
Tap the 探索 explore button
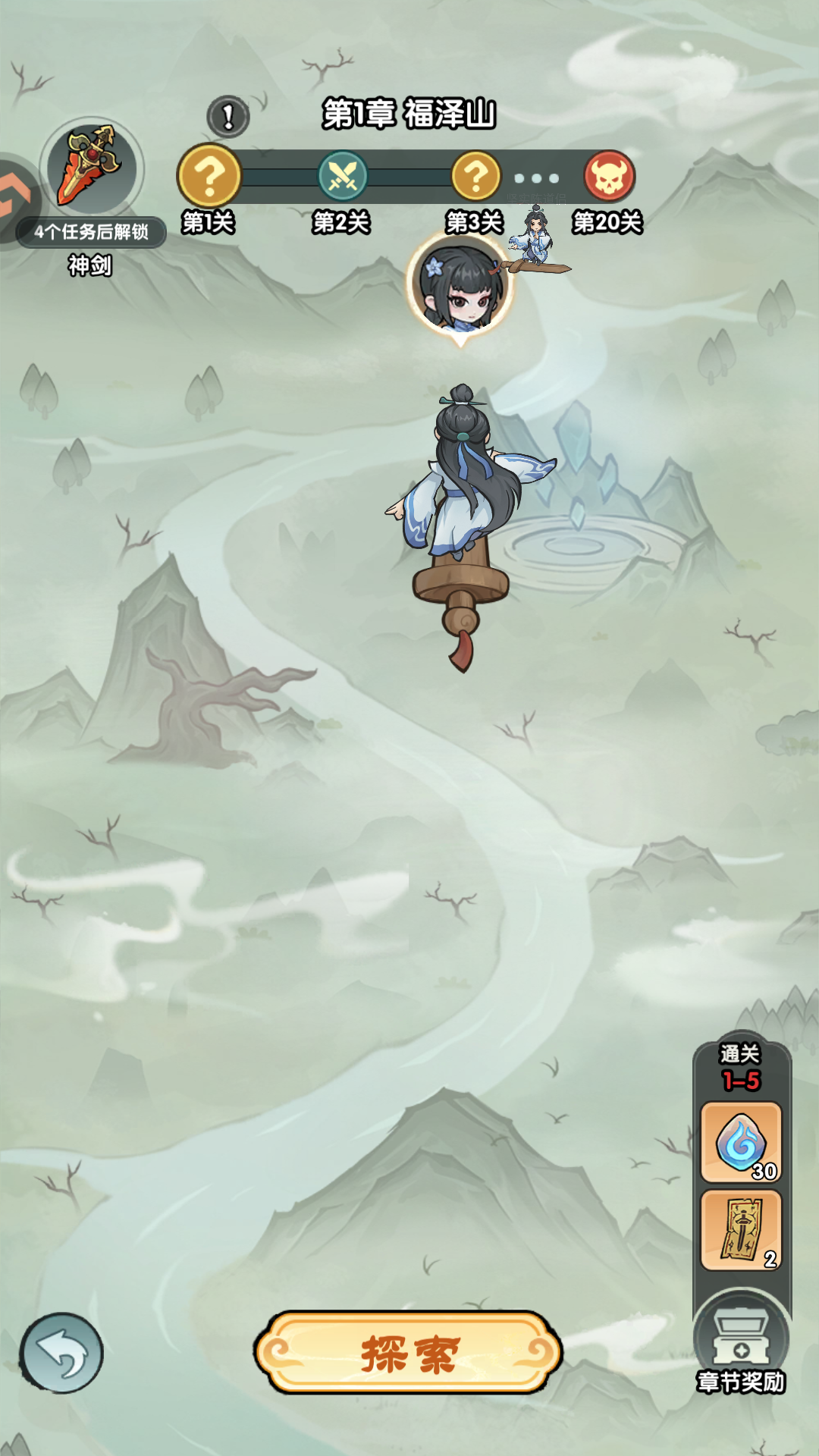(409, 1353)
